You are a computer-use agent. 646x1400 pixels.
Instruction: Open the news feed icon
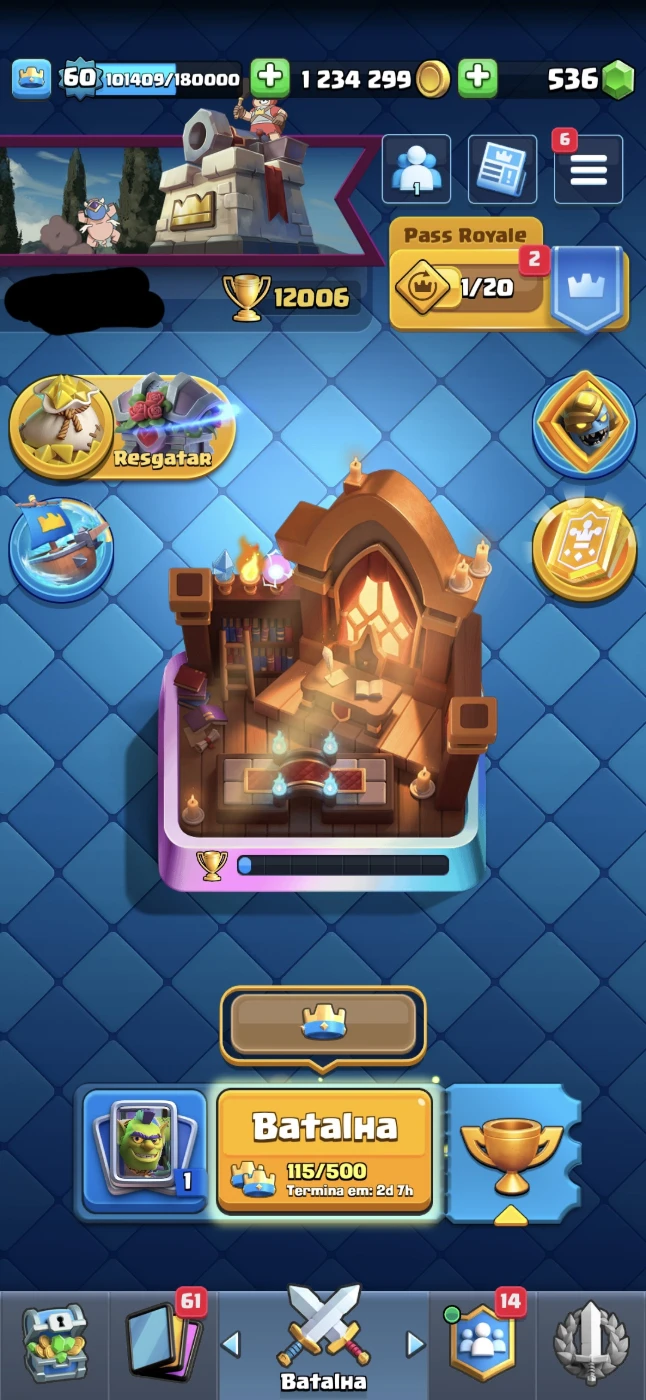(x=502, y=170)
